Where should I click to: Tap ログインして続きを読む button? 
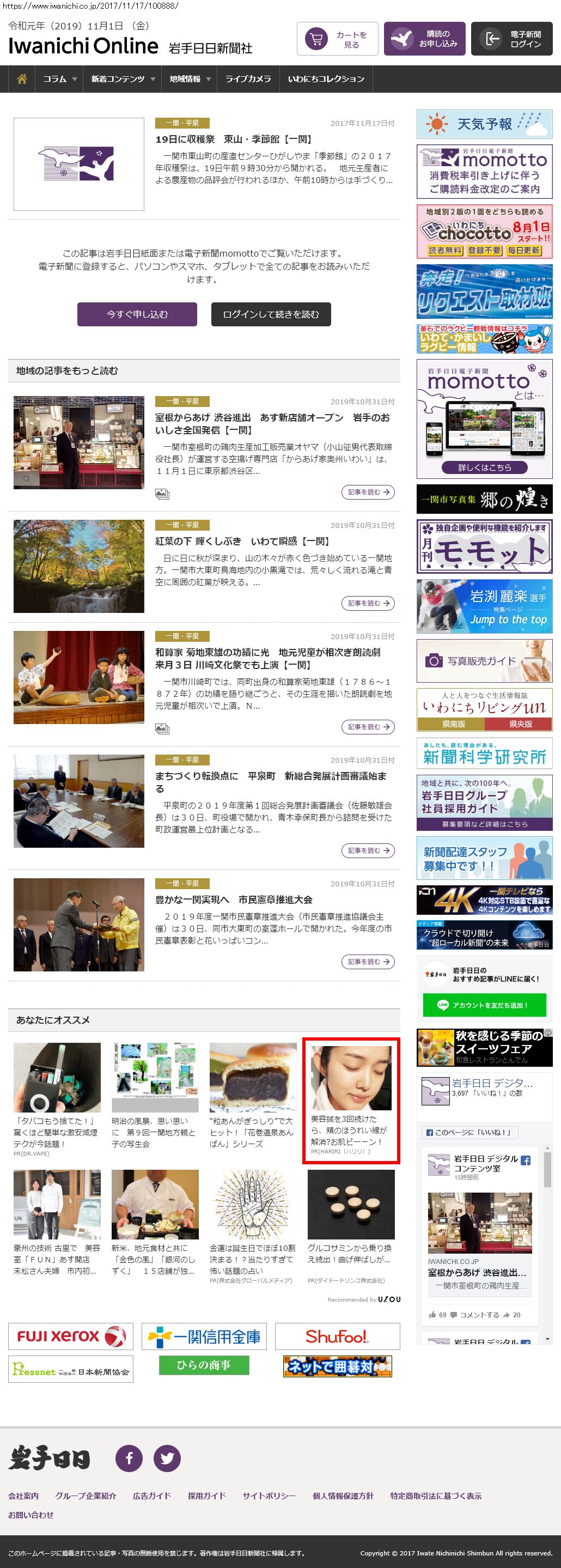coord(271,315)
